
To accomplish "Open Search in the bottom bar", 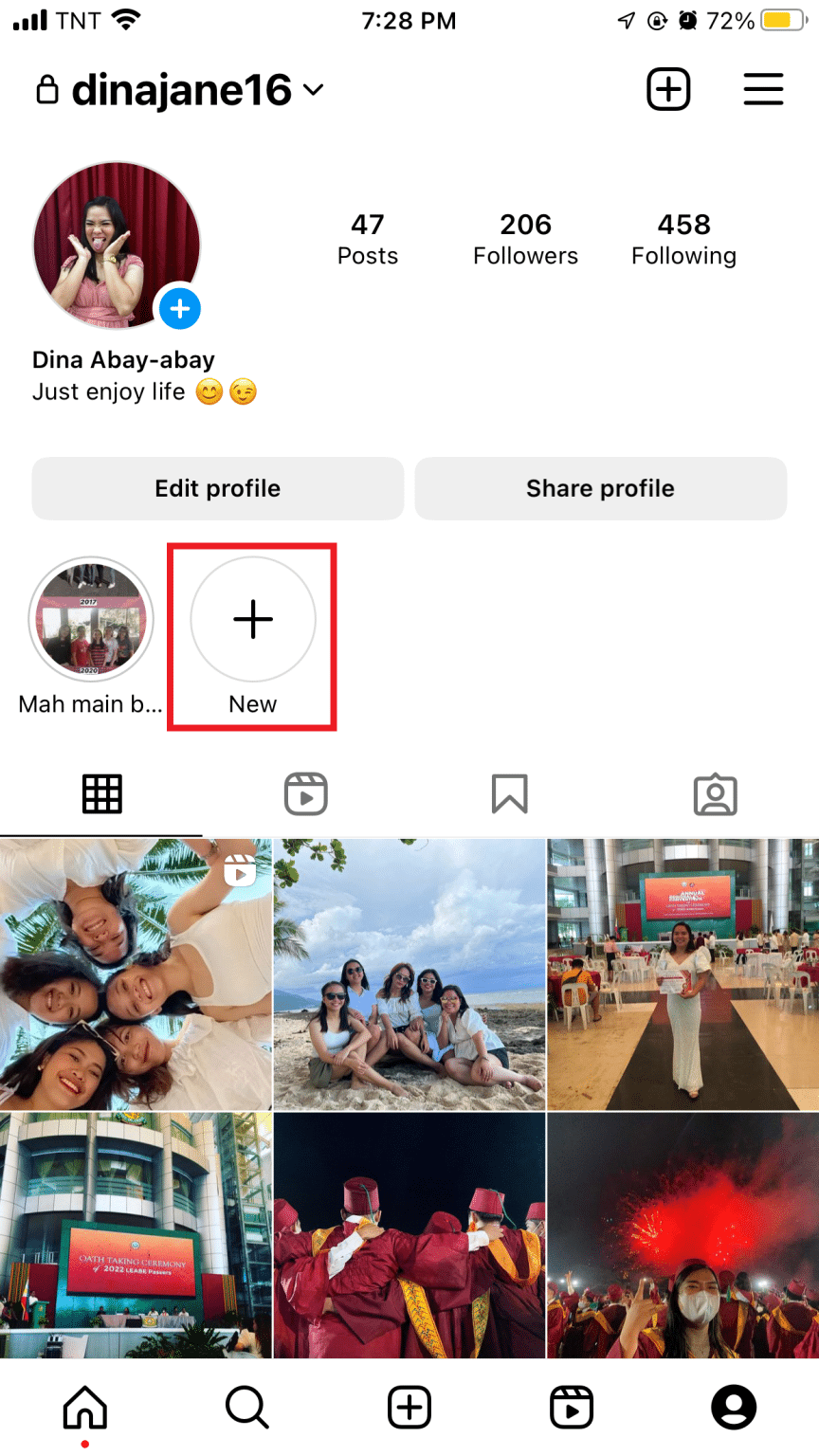I will click(x=247, y=1407).
